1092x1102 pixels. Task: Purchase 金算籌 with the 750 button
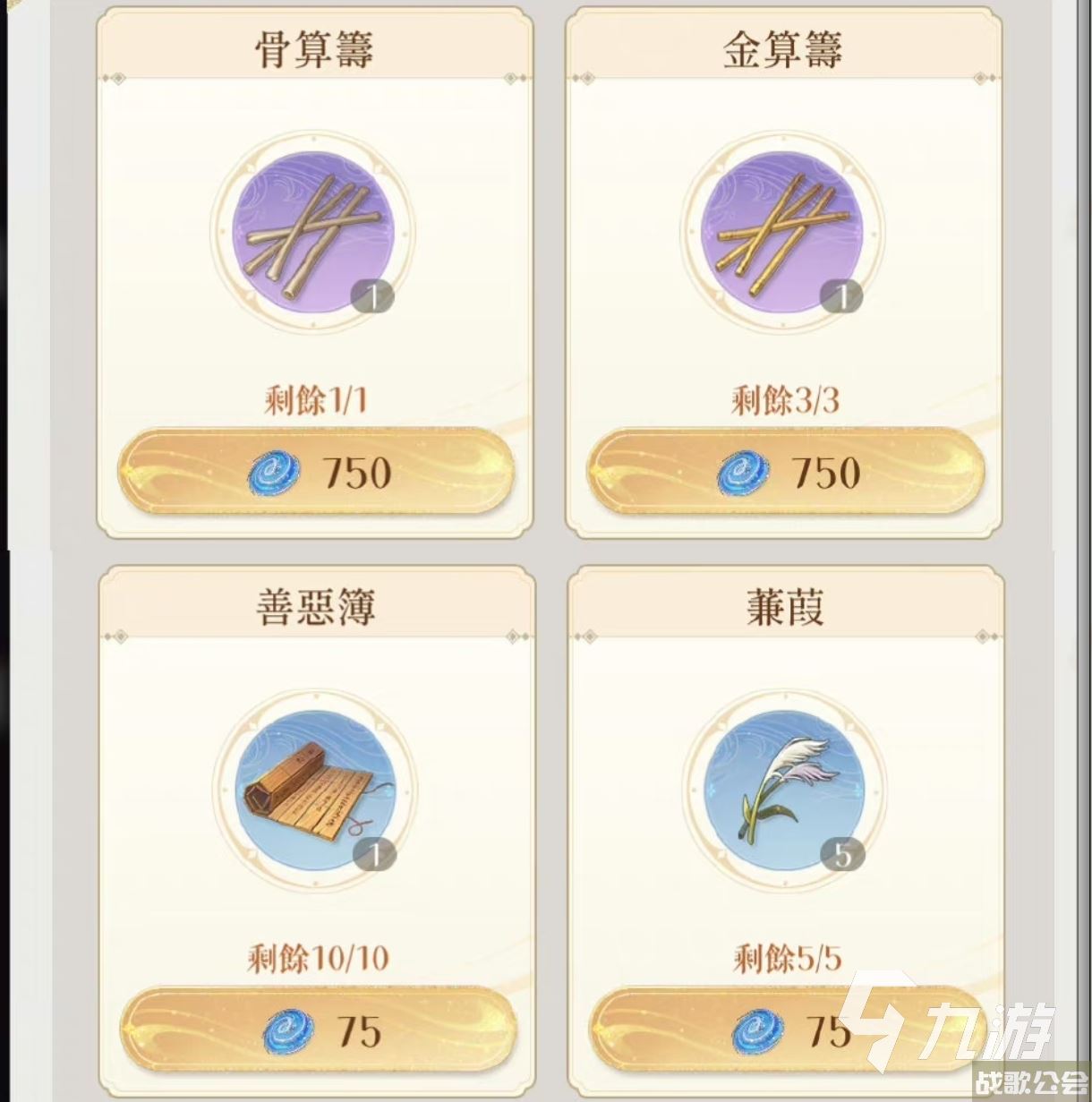click(x=785, y=473)
